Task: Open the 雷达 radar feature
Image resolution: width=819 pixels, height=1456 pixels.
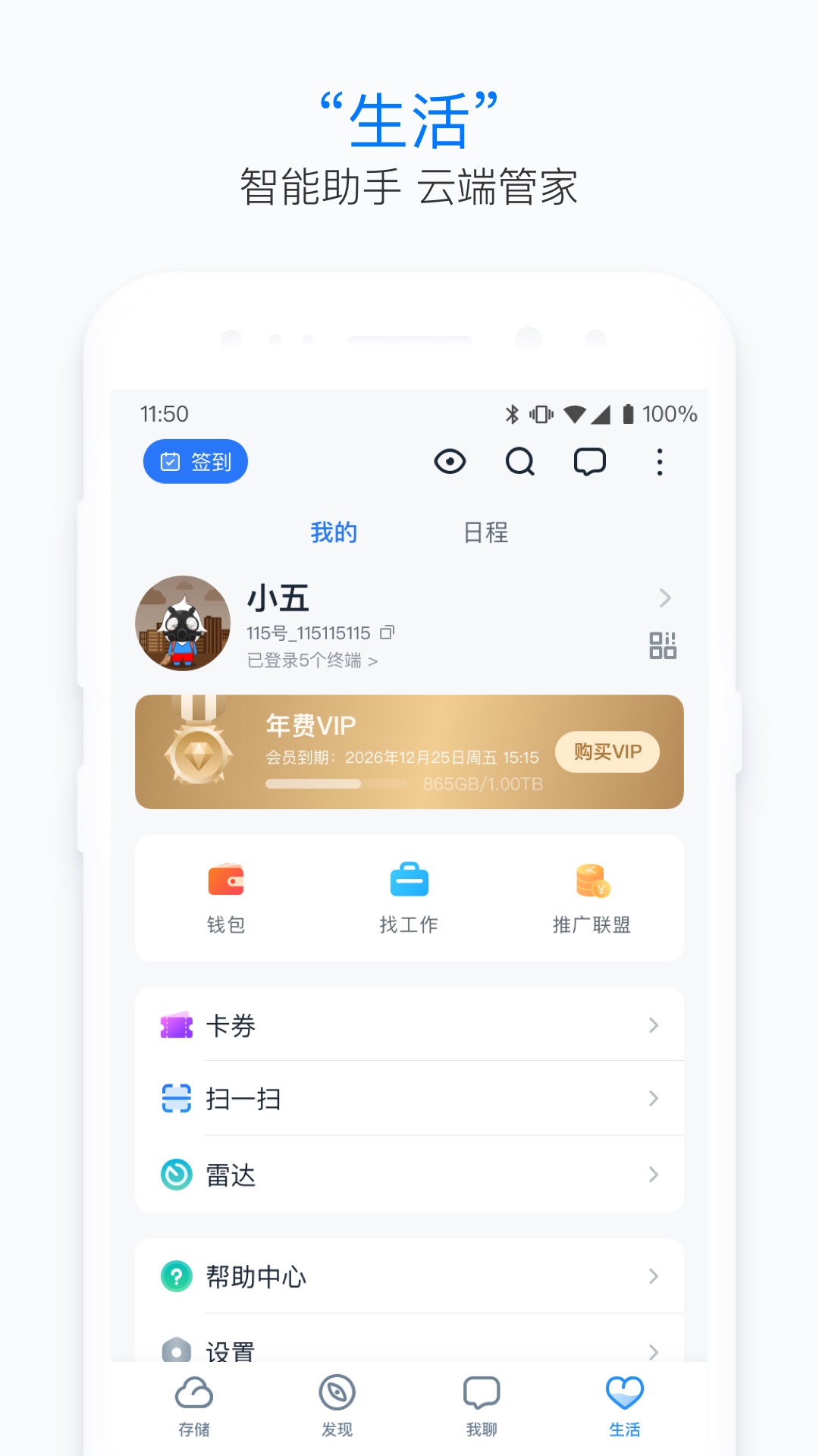Action: tap(176, 1174)
